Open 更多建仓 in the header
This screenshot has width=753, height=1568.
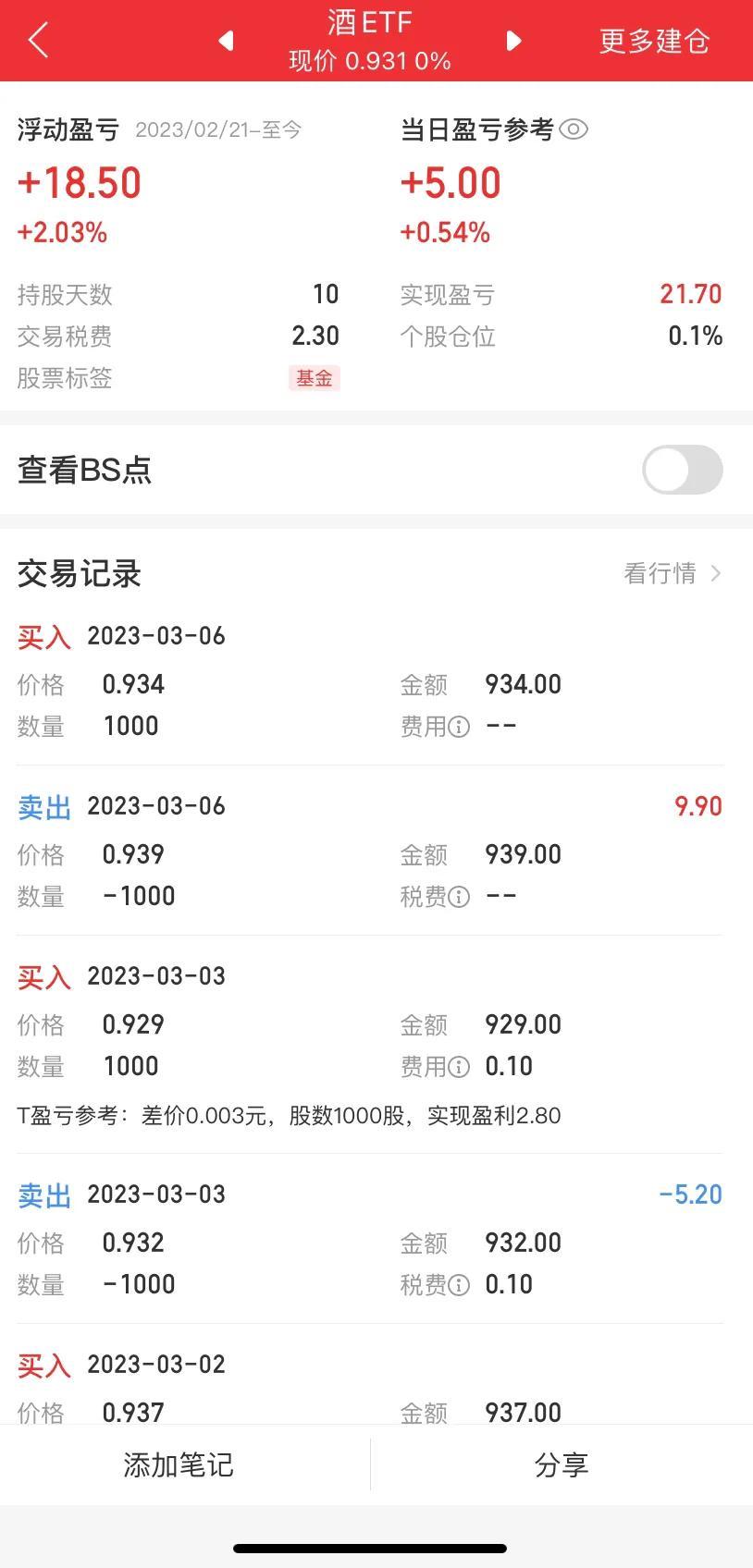click(x=654, y=41)
